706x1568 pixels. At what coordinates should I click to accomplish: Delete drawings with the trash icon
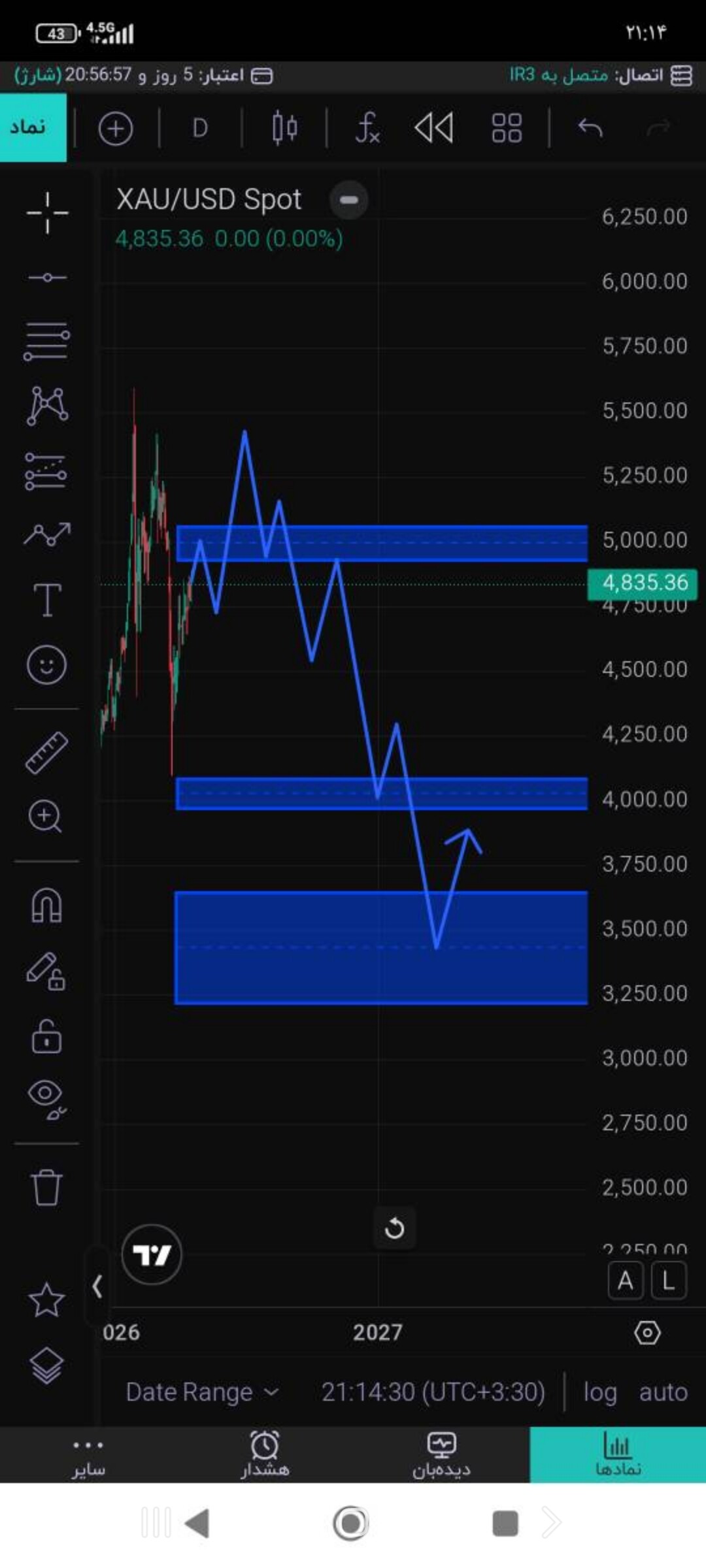(46, 1188)
